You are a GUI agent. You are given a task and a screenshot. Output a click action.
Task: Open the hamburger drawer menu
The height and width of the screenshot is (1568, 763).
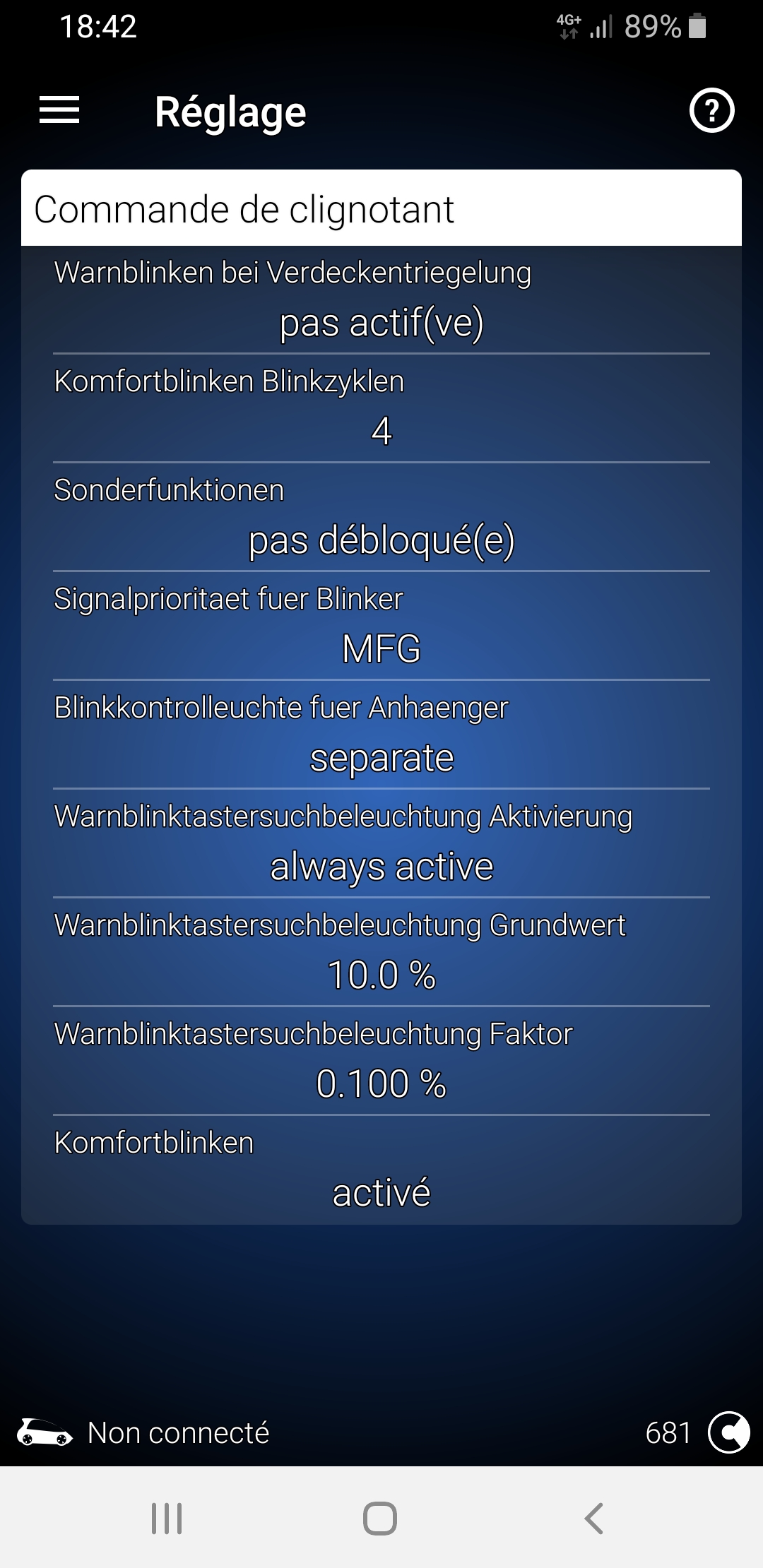pos(59,110)
